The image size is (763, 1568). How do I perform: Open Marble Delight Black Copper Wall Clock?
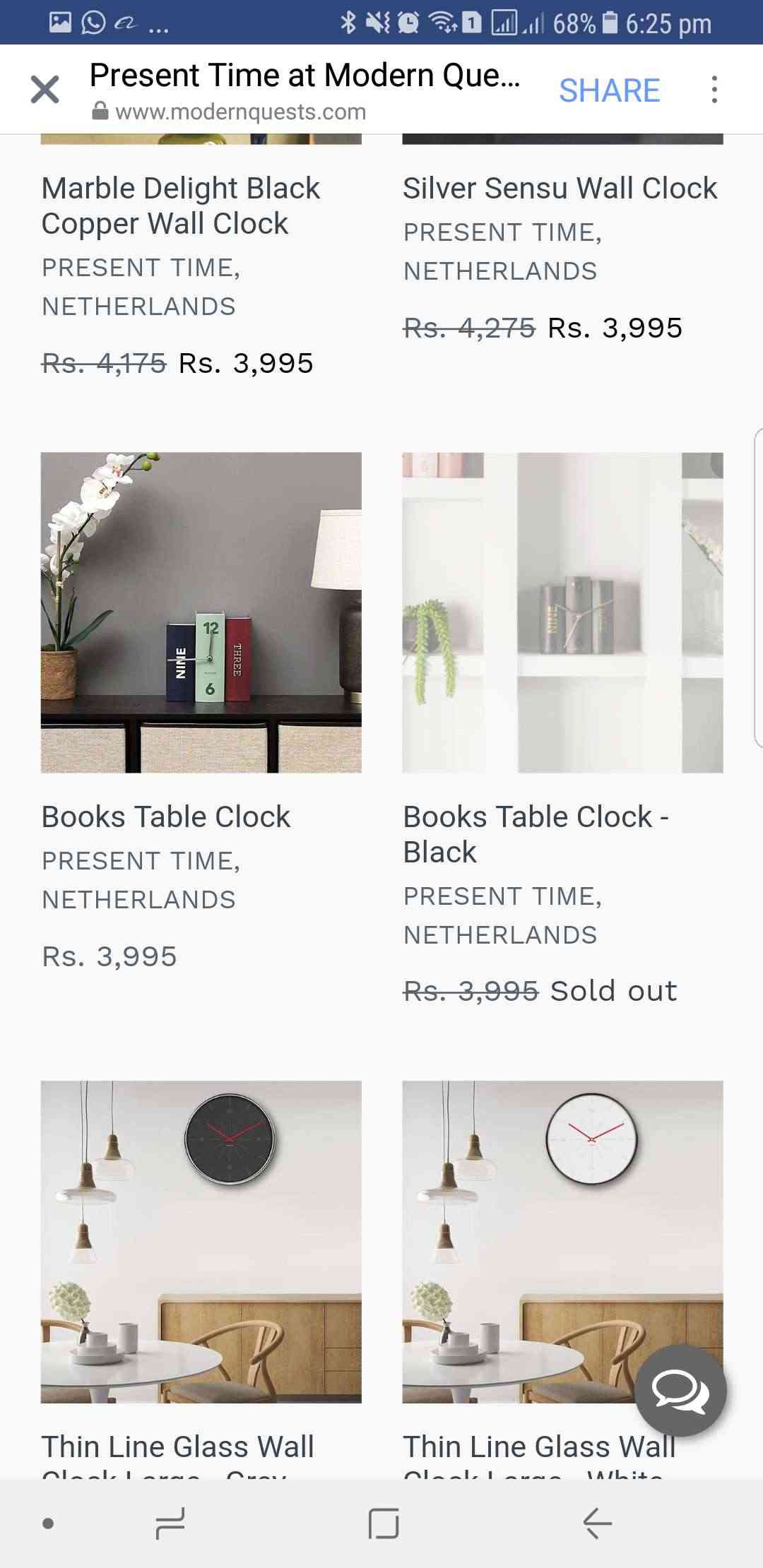click(180, 206)
